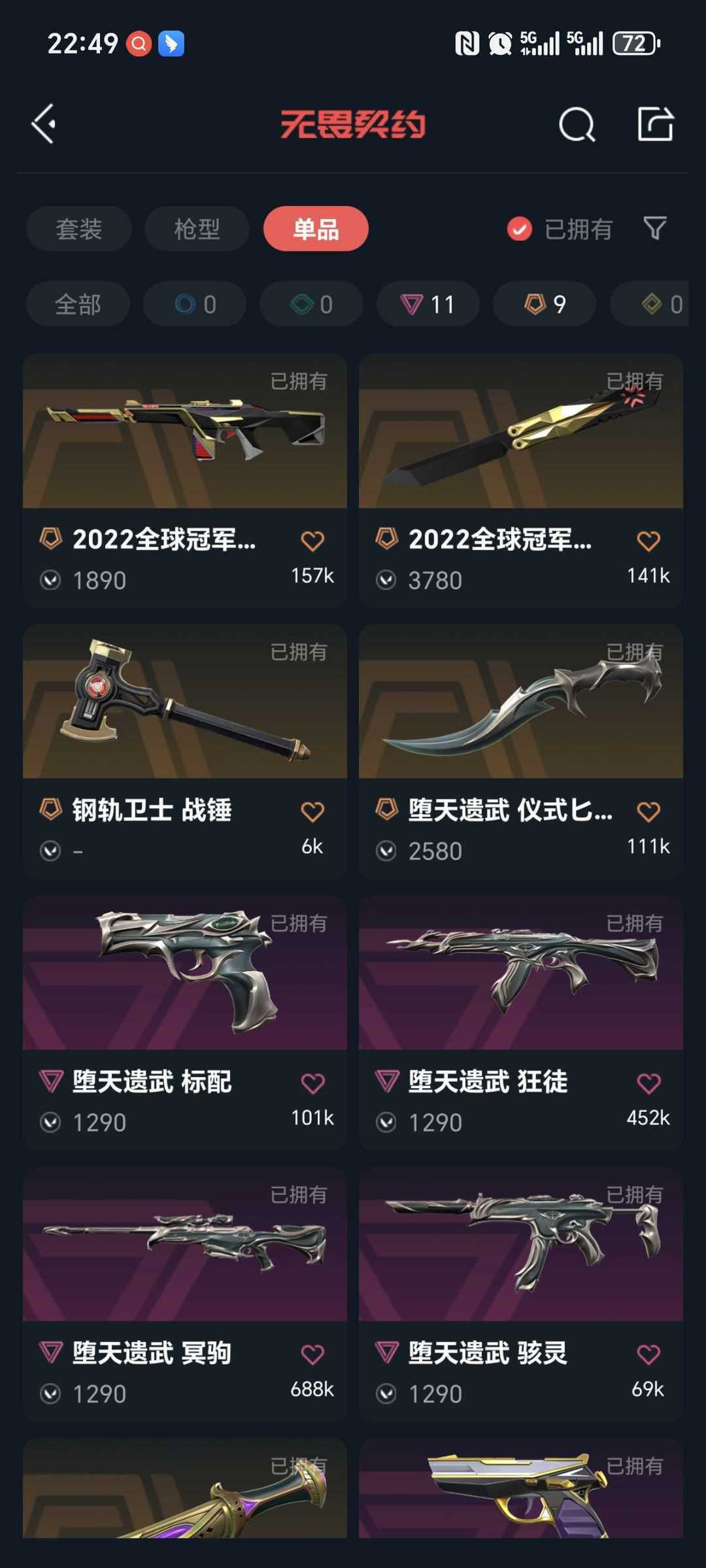This screenshot has width=706, height=1568.
Task: Open the funnel filter icon
Action: (655, 228)
